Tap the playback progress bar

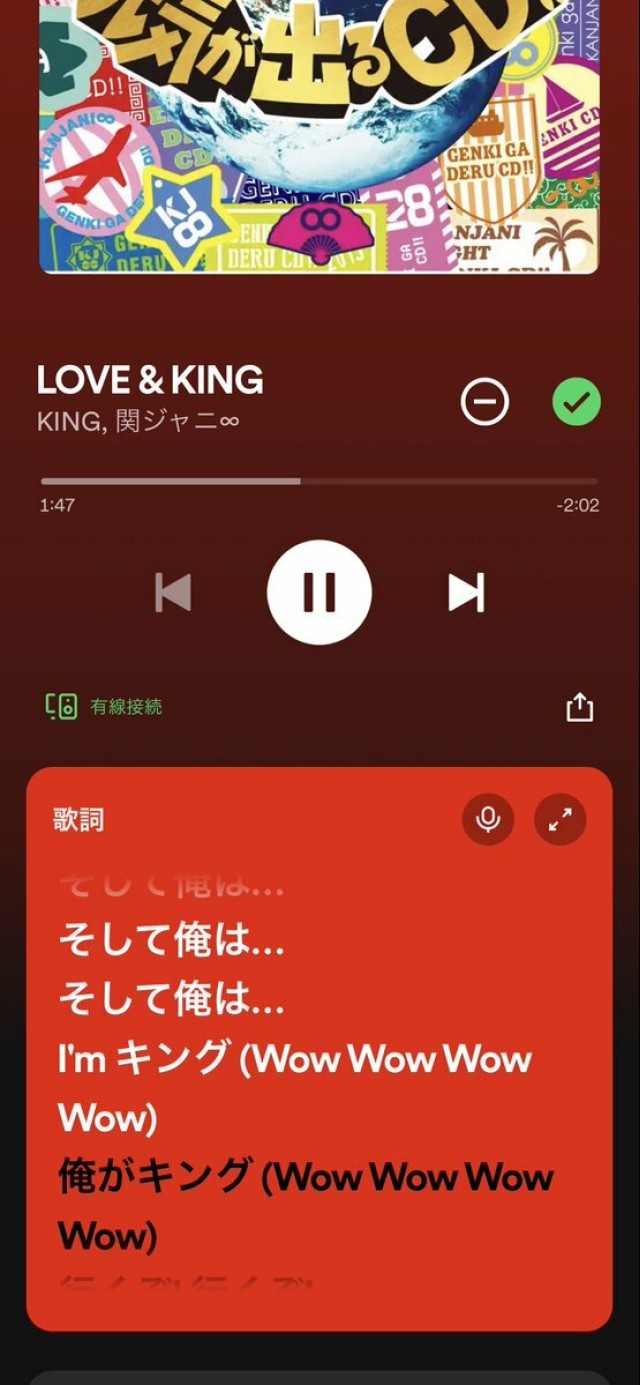tap(319, 481)
